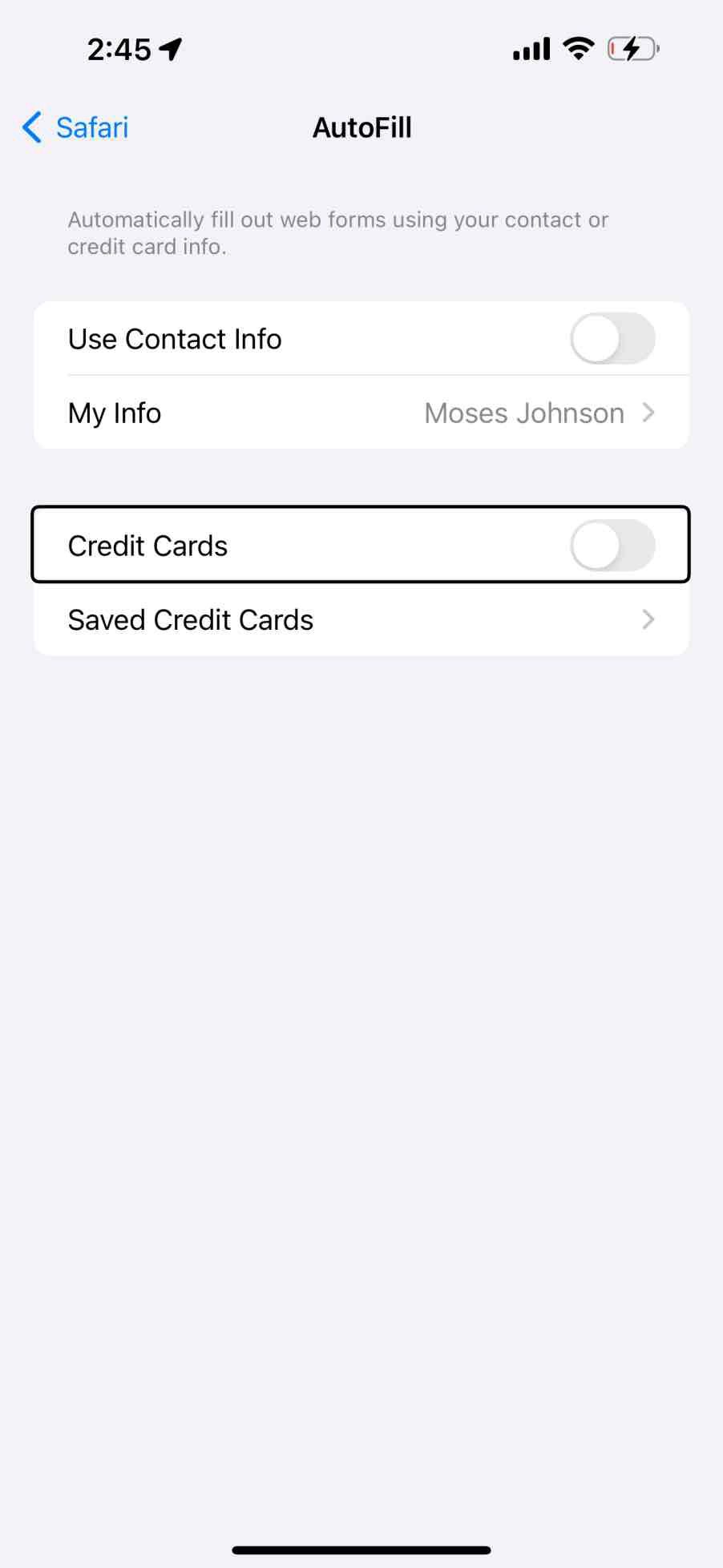This screenshot has height=1568, width=723.
Task: Select the Safari label in navigation bar
Action: [91, 127]
